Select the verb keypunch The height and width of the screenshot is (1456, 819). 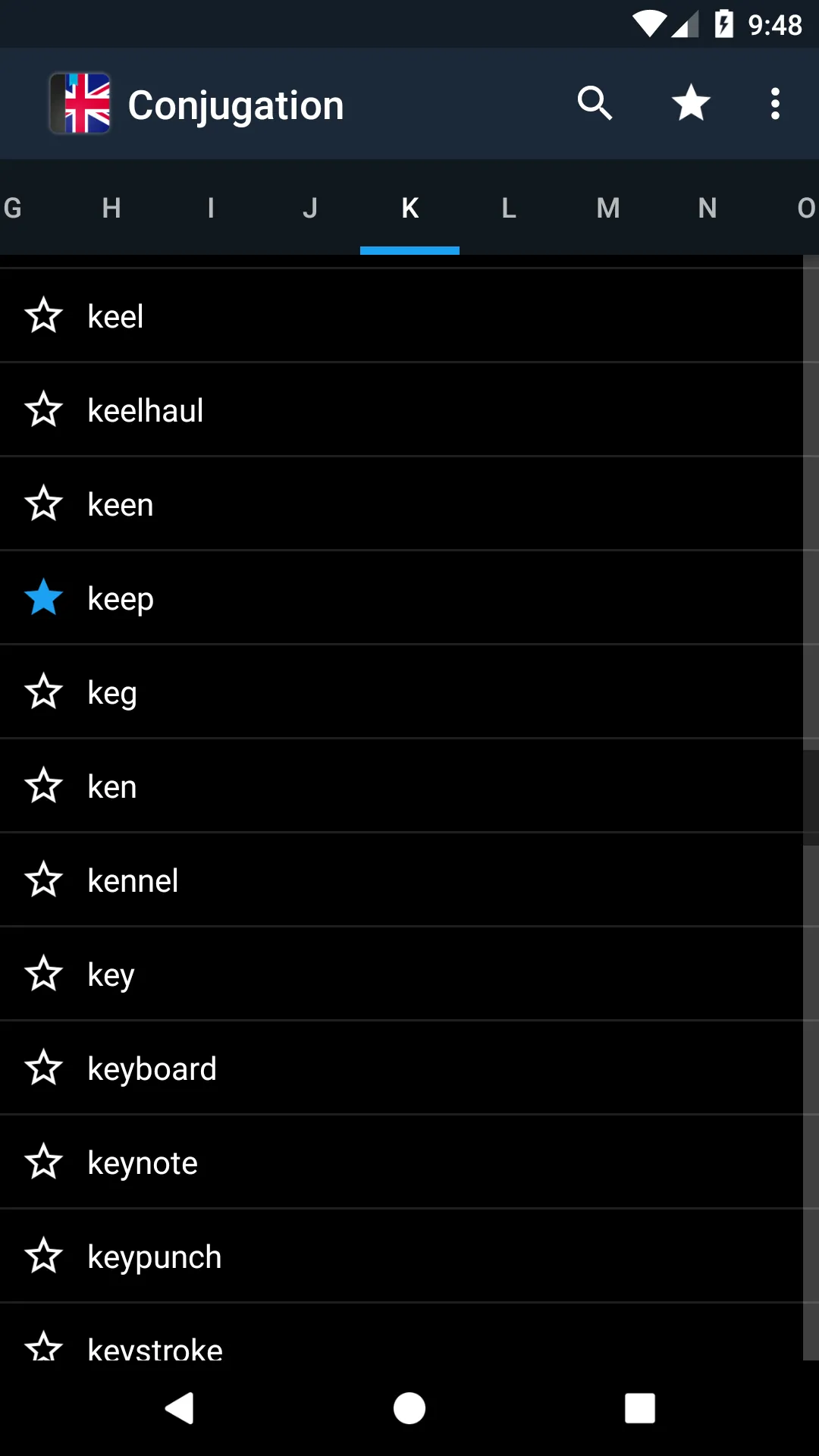303,1256
